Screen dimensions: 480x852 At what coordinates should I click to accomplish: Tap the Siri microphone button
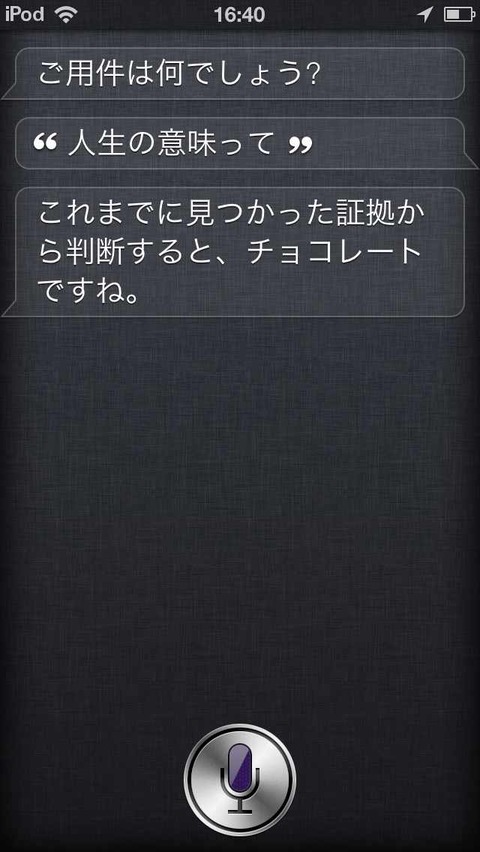[240, 779]
